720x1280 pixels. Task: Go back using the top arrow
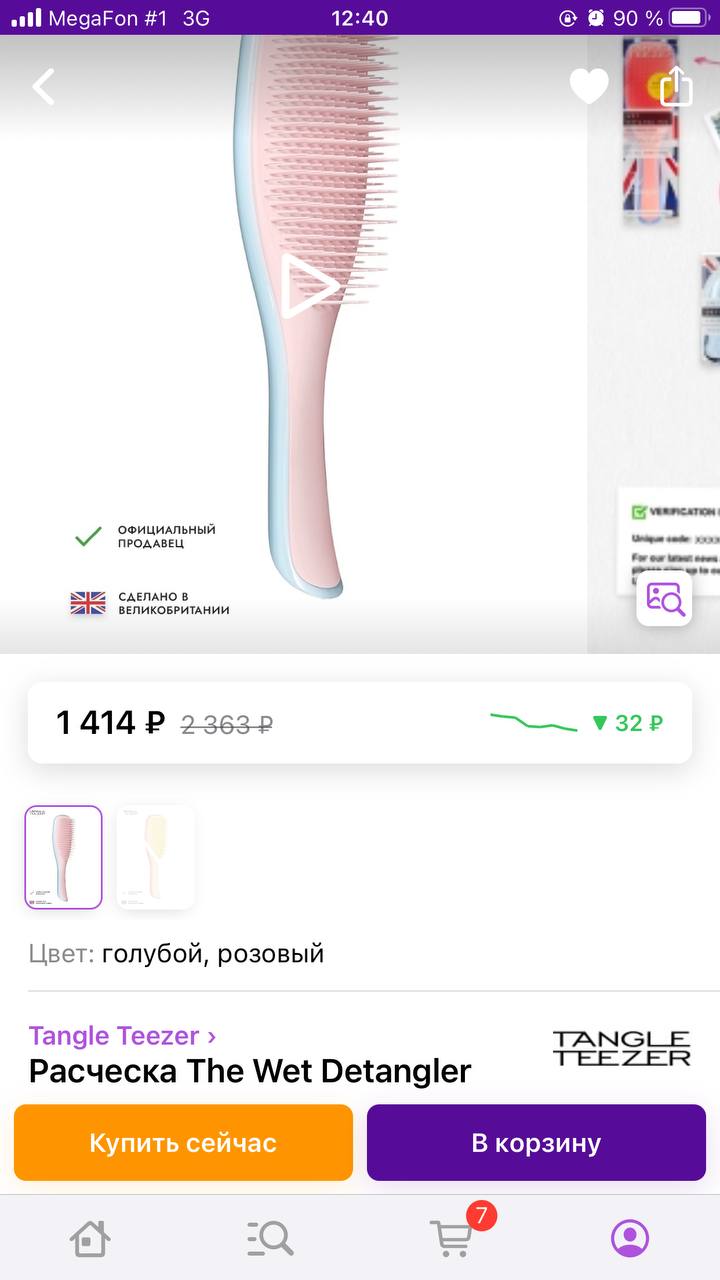(43, 87)
